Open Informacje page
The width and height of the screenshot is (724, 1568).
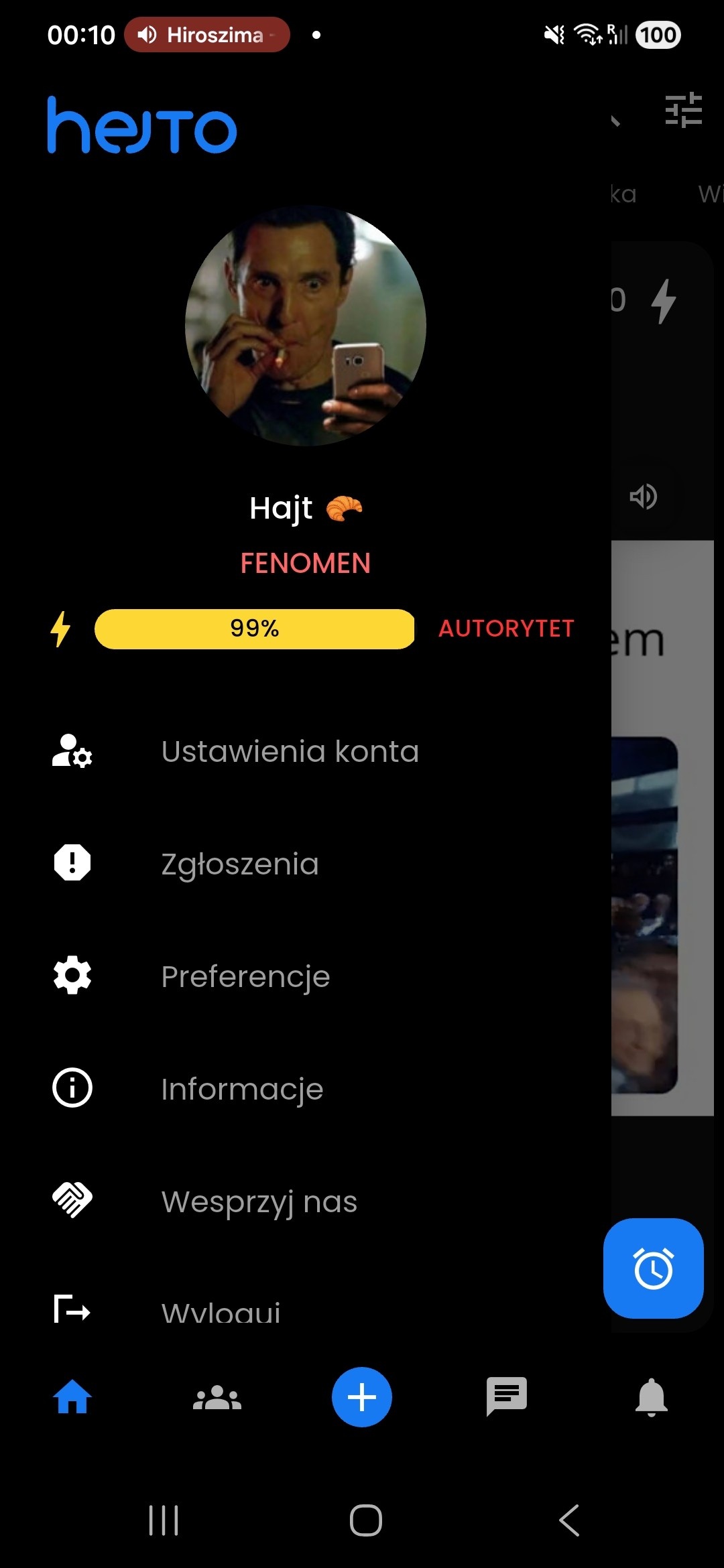(x=242, y=1089)
